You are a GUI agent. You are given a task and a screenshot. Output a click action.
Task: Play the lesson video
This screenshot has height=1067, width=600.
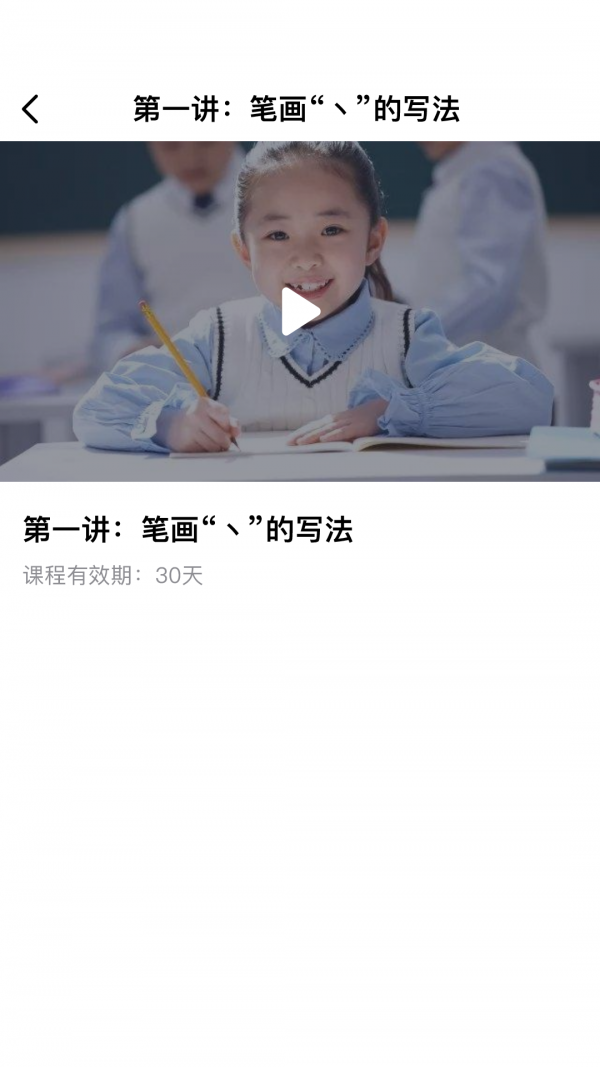(x=299, y=311)
